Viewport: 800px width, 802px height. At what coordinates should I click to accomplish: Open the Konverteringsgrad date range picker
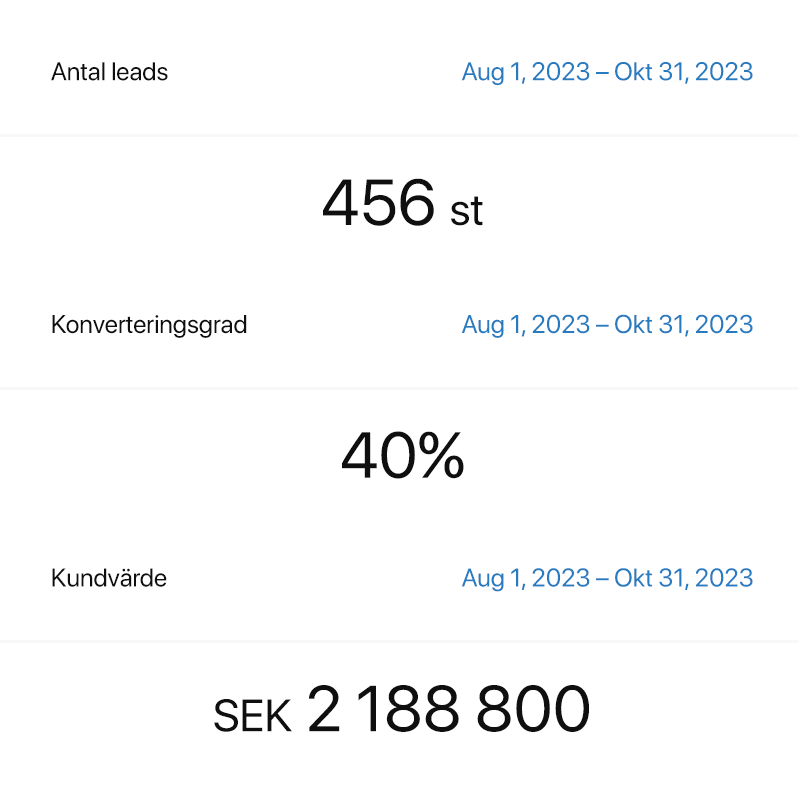607,325
